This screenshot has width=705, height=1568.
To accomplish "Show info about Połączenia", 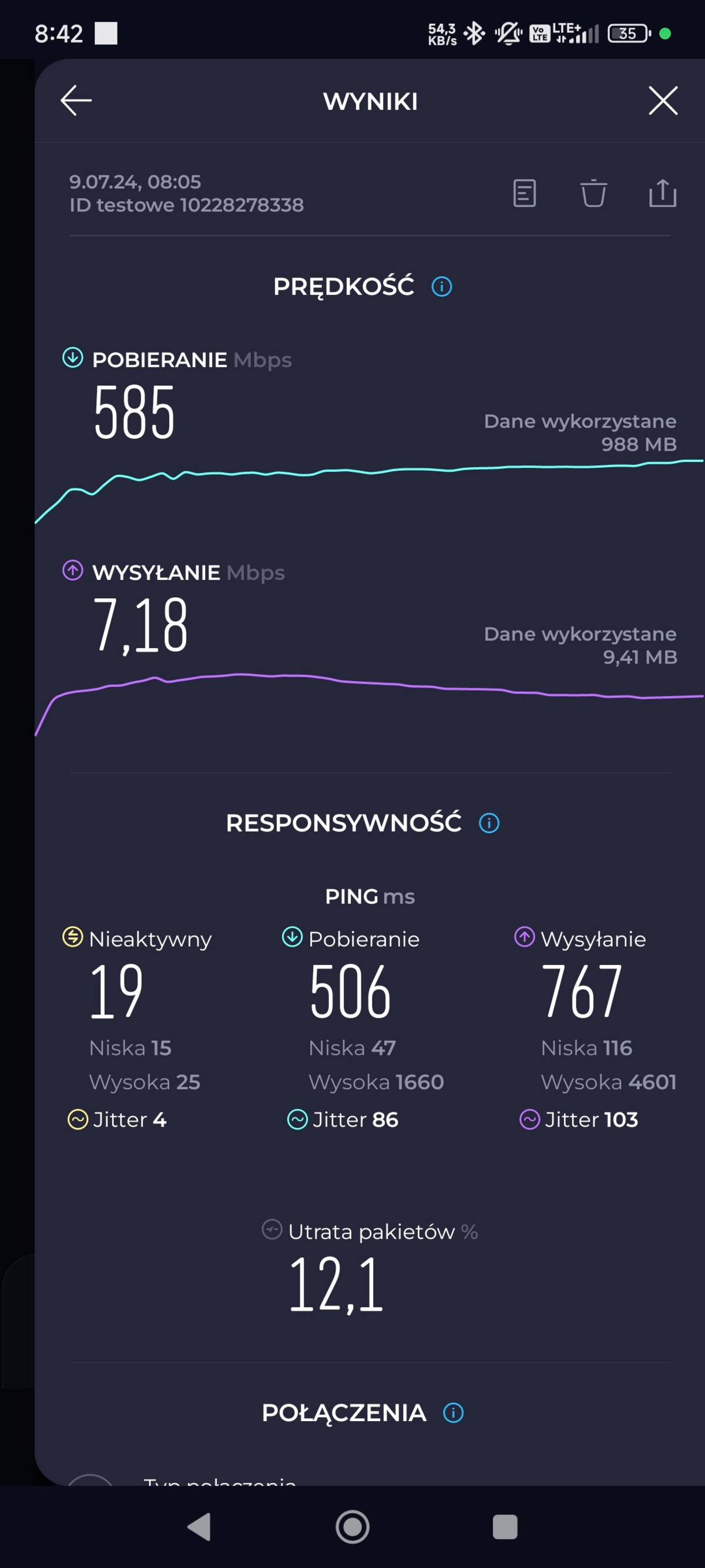I will [x=453, y=1413].
